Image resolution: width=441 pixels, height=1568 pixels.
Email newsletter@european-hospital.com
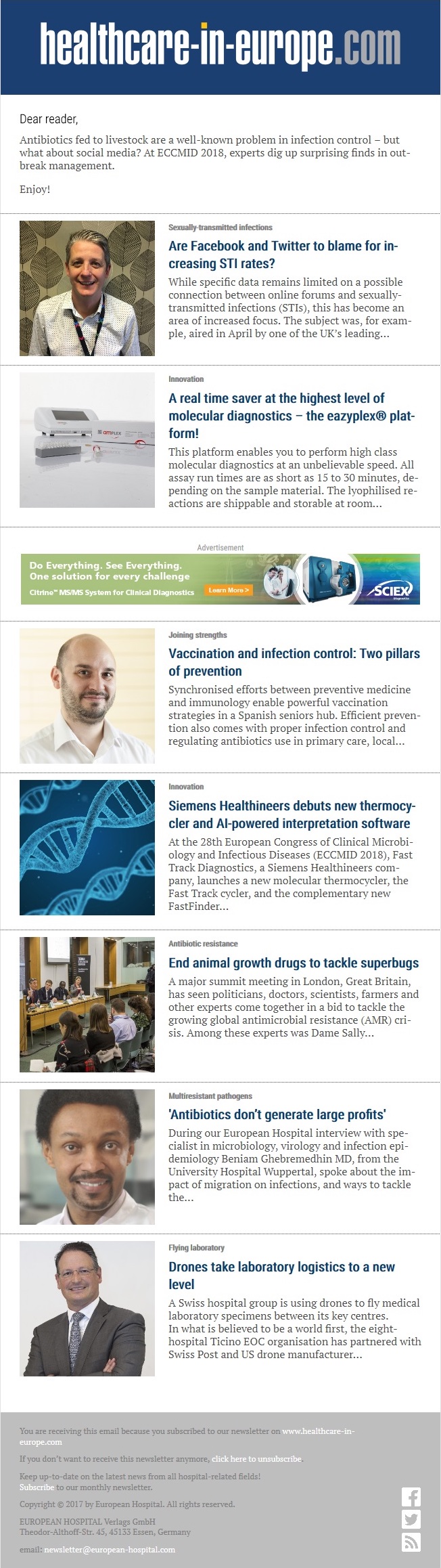pos(110,1549)
